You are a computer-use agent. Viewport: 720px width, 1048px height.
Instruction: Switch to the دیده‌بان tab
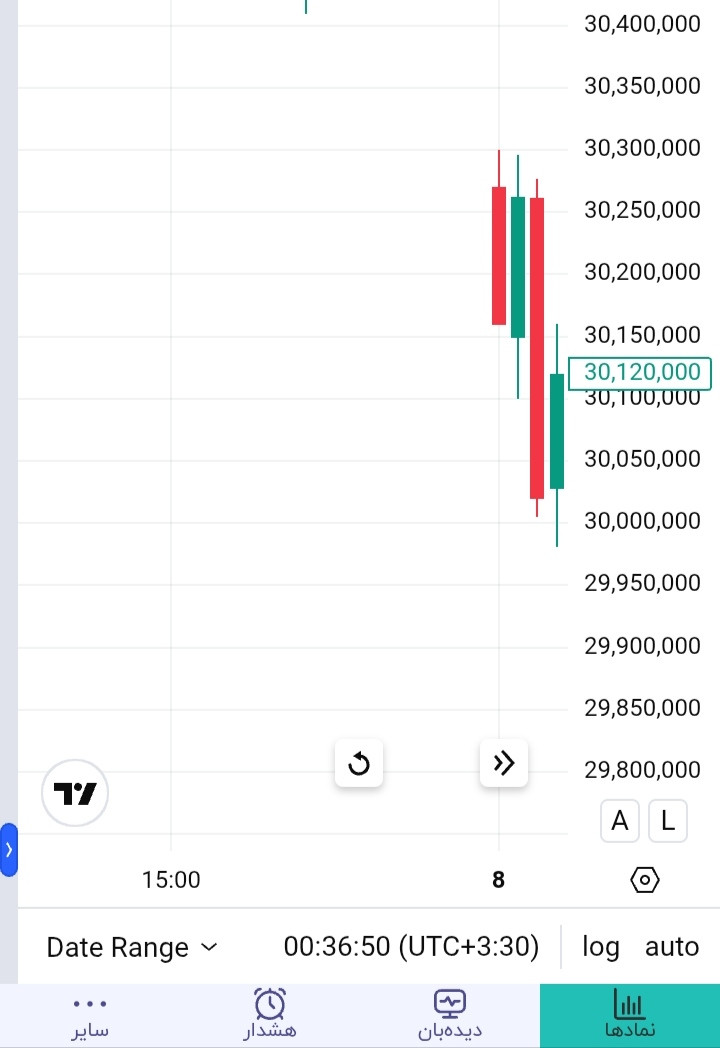450,1015
